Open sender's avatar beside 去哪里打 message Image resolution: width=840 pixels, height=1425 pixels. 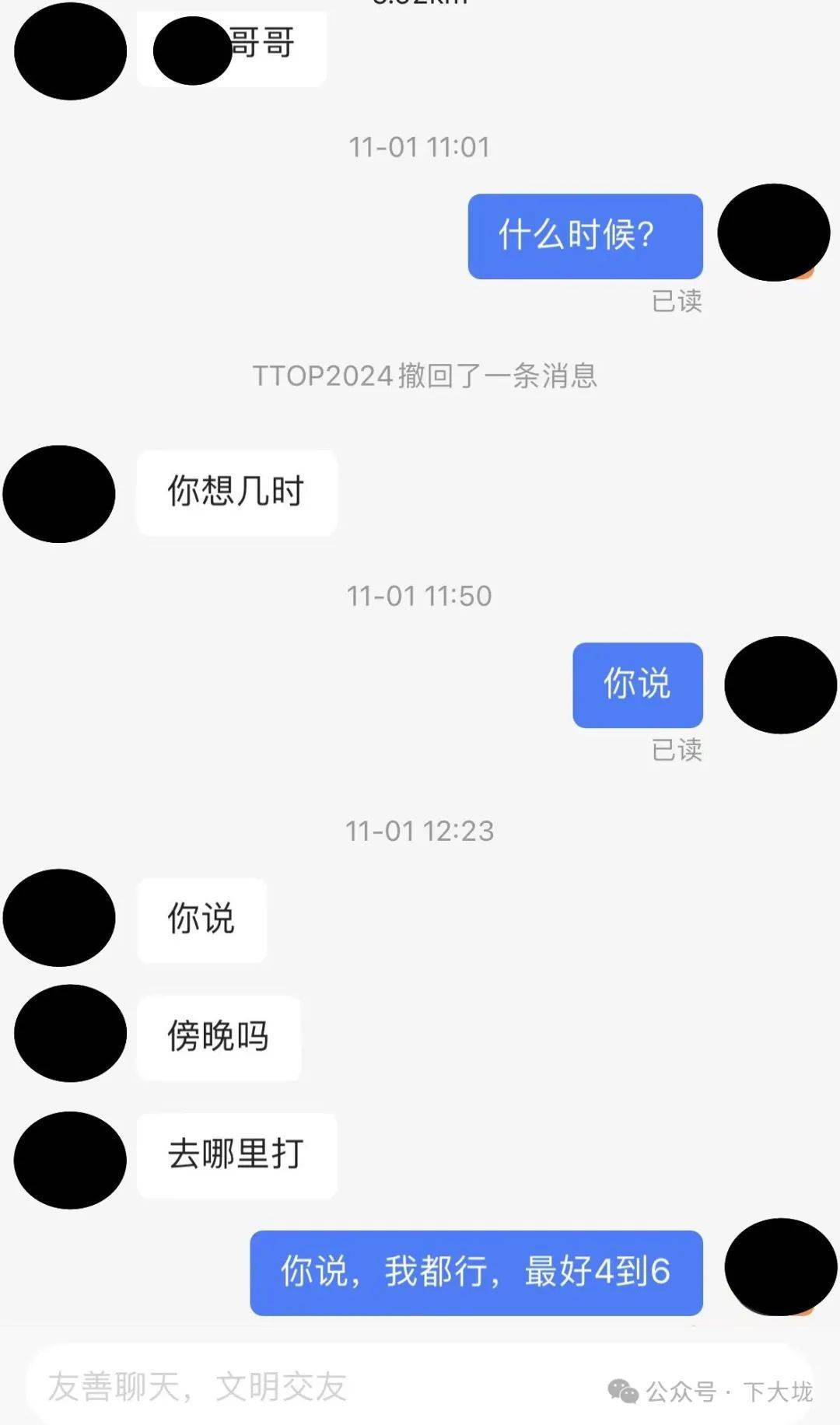click(70, 1160)
